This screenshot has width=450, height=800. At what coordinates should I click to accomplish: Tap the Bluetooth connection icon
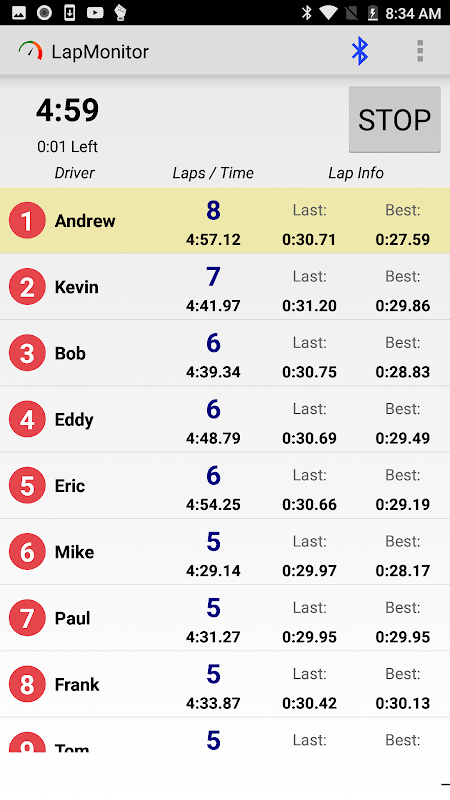coord(360,51)
